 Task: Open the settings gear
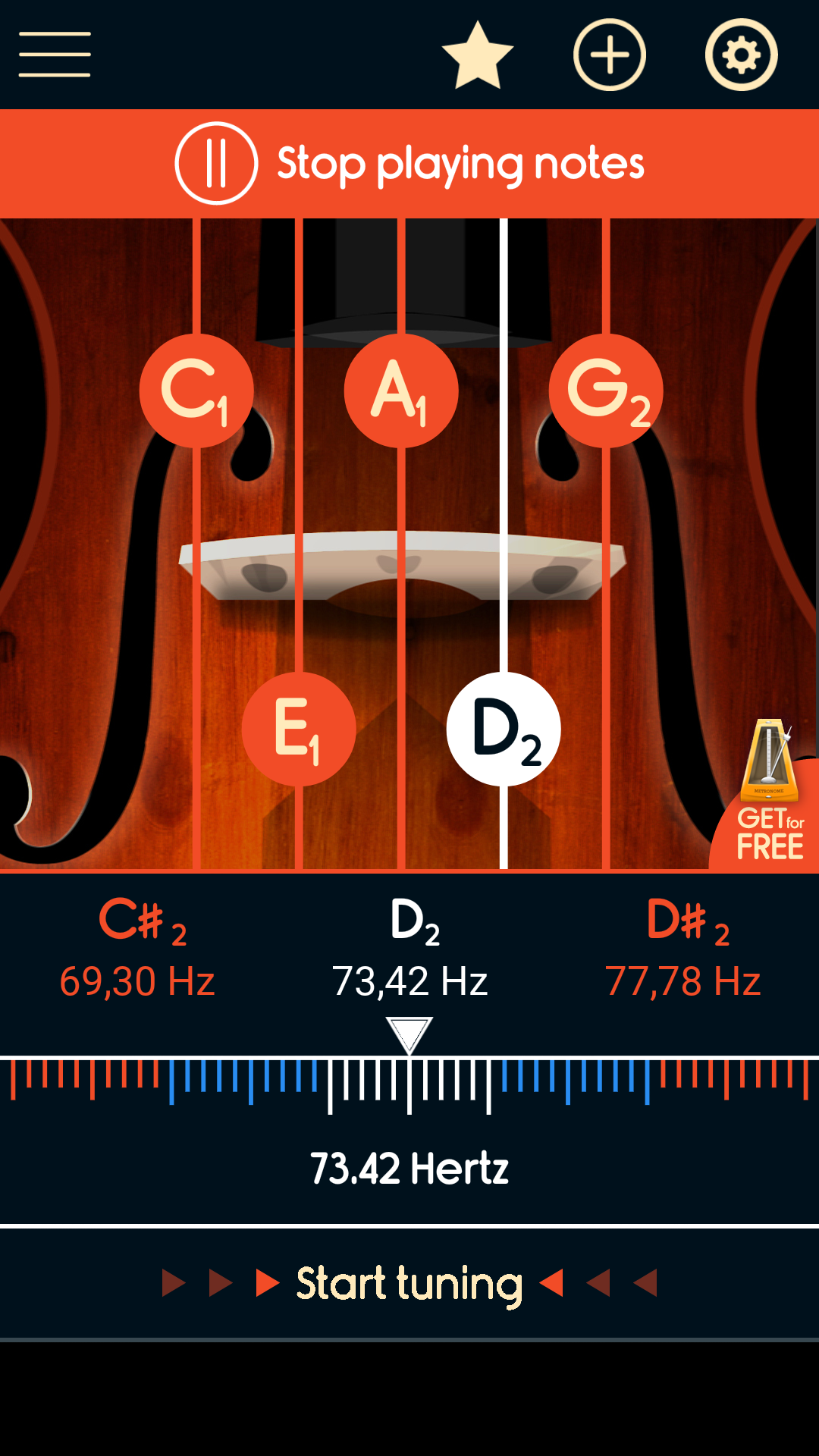tap(739, 55)
